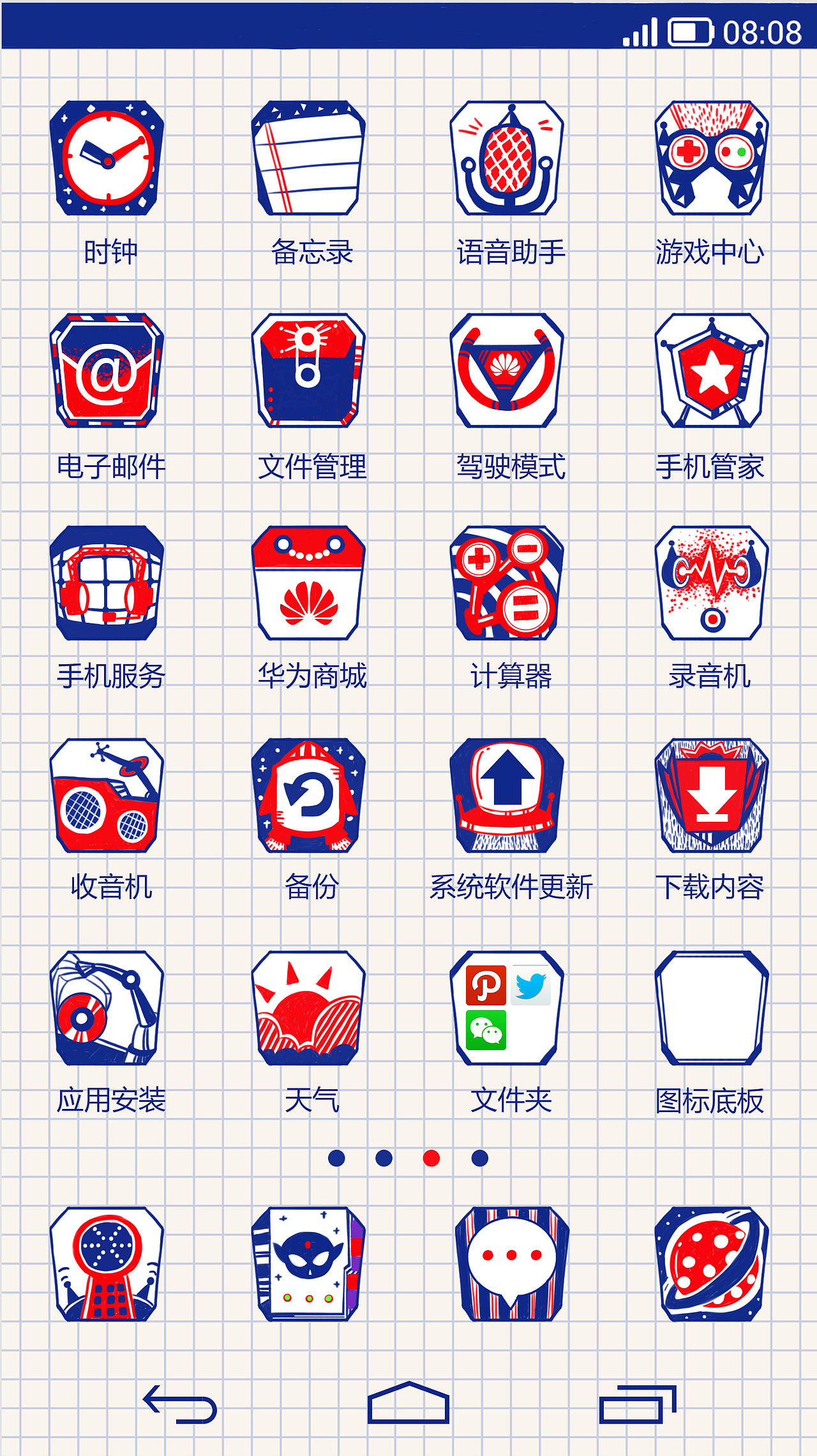Open 下载内容 downloads
The image size is (817, 1456).
712,796
